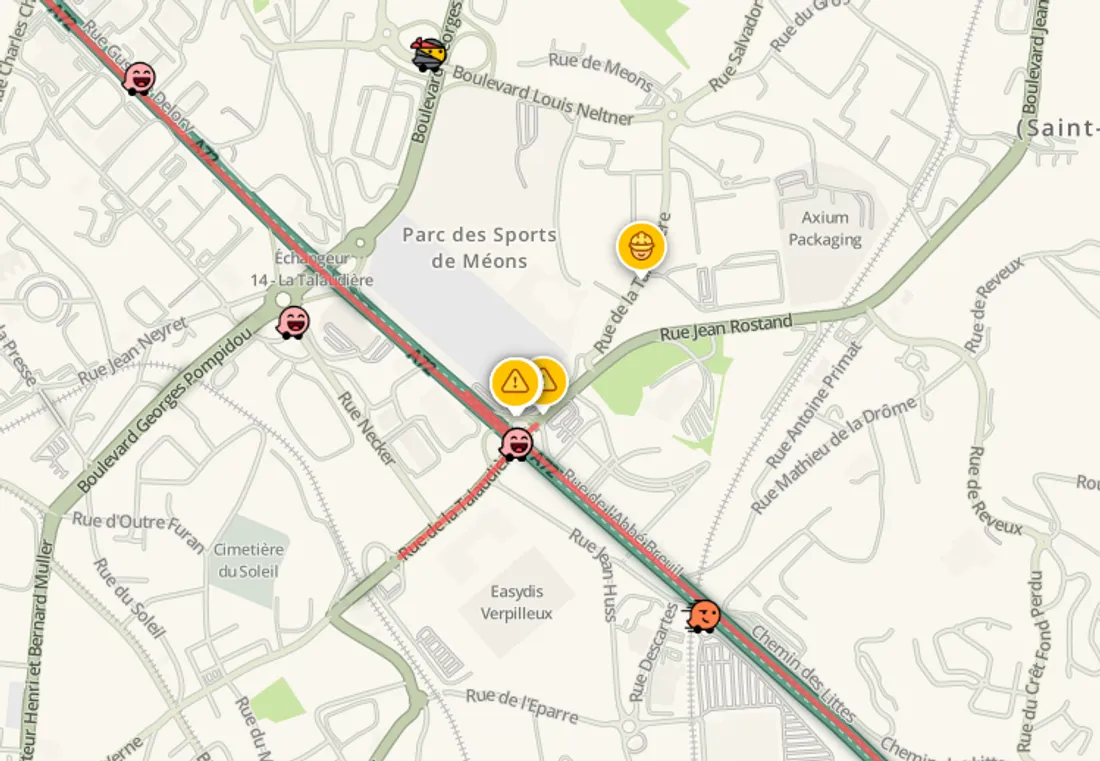The image size is (1100, 761).
Task: Select the pink Wazer near Rue Gustave Delory
Action: click(x=140, y=77)
